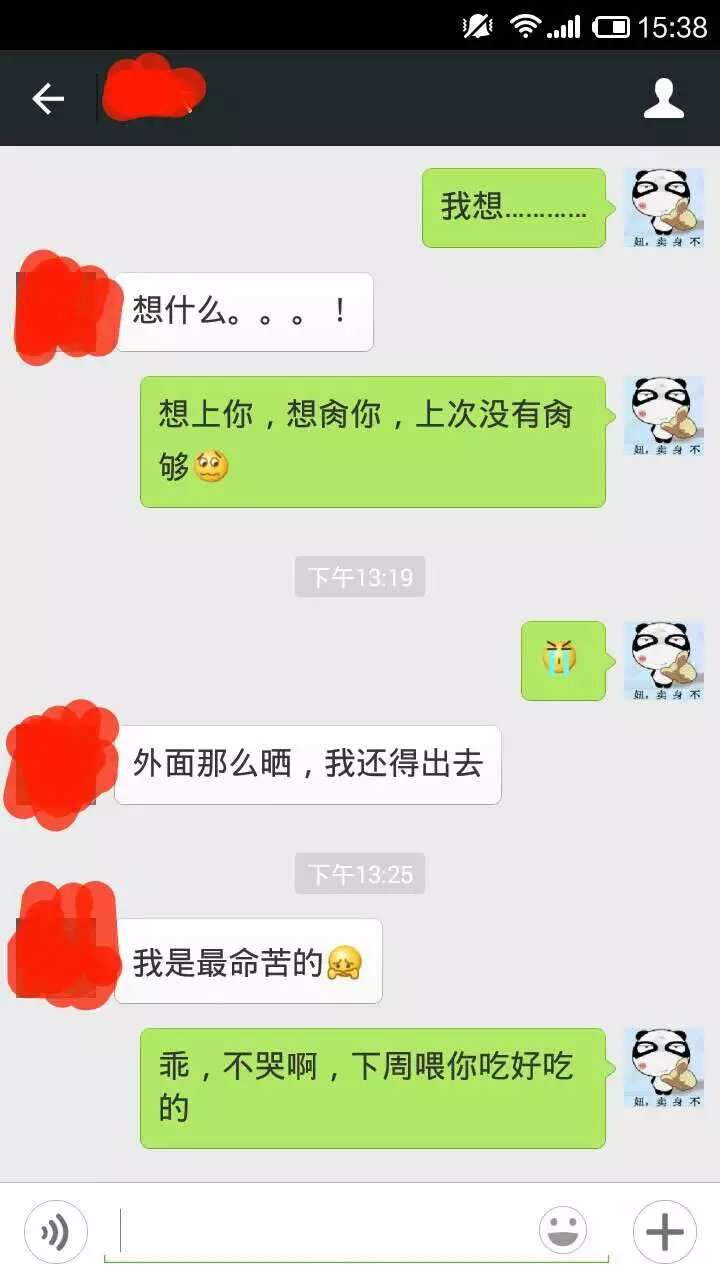Tap the panda avatar beside 我想…………
The width and height of the screenshot is (720, 1280).
click(x=664, y=208)
